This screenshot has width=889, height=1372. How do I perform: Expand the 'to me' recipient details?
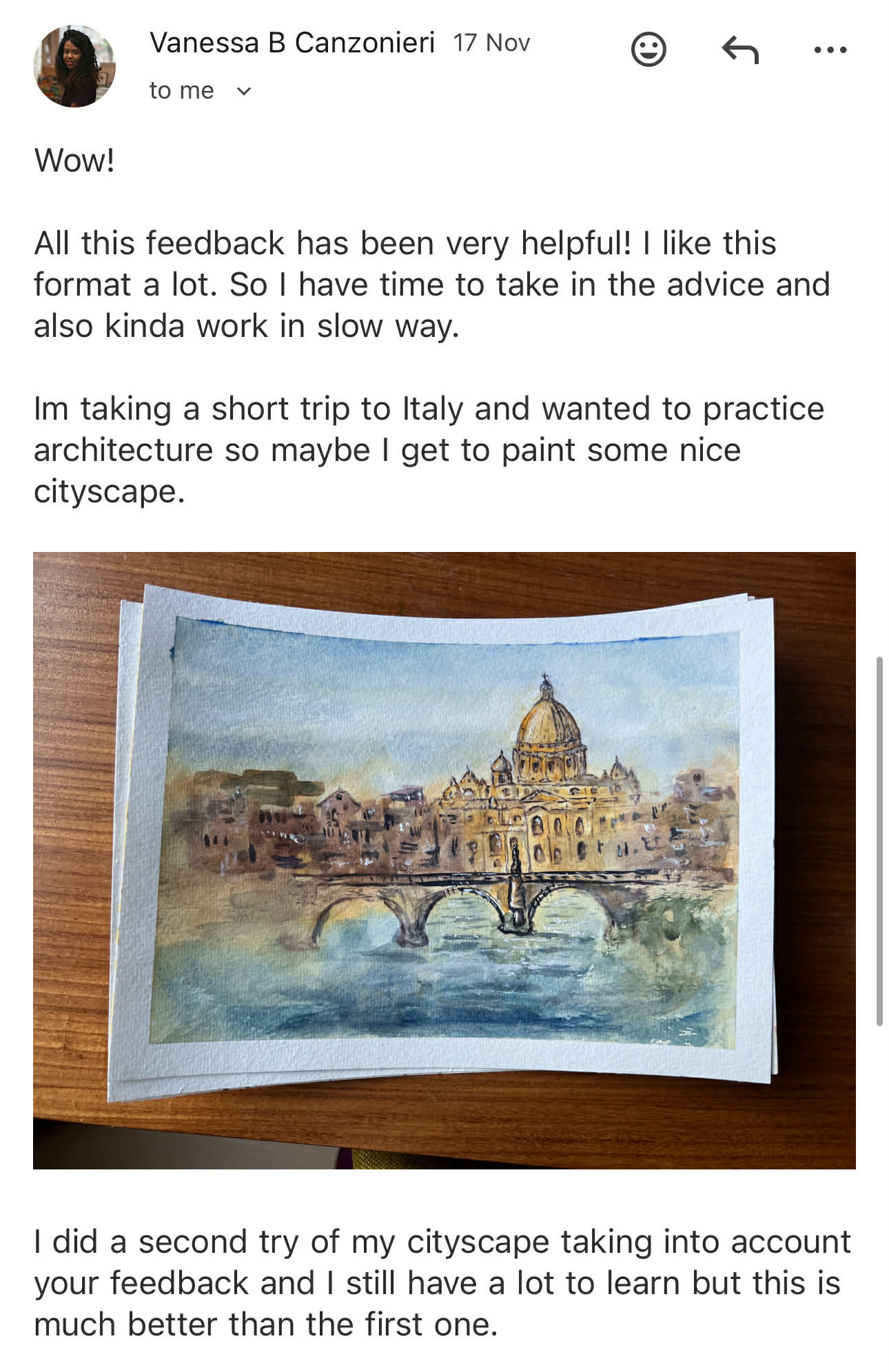(x=243, y=91)
